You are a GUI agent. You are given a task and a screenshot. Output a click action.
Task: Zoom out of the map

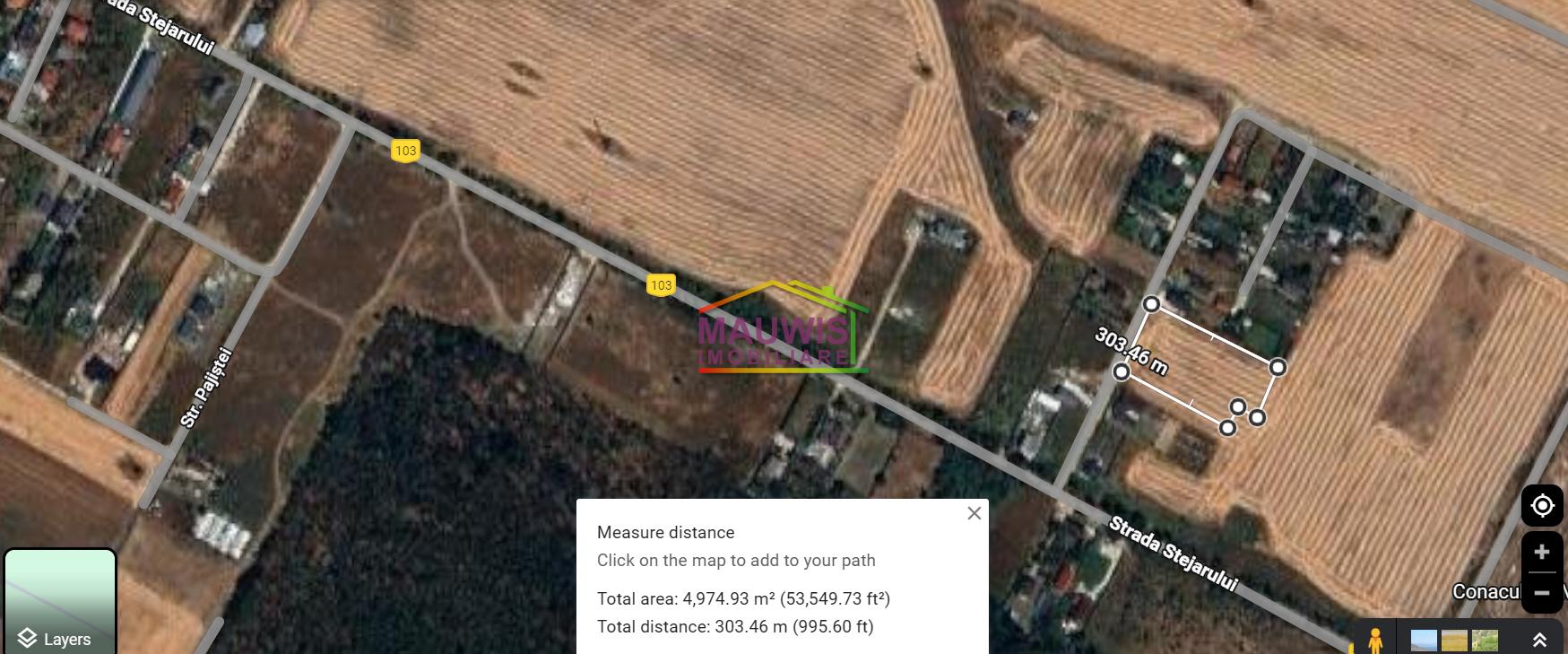[x=1542, y=593]
